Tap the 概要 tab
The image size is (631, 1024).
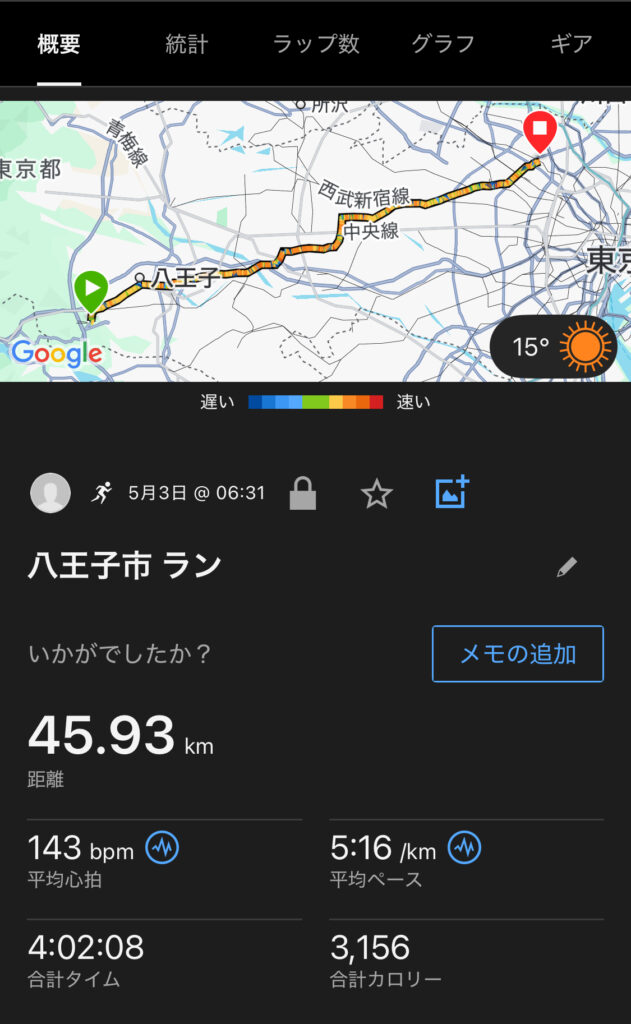tap(59, 44)
